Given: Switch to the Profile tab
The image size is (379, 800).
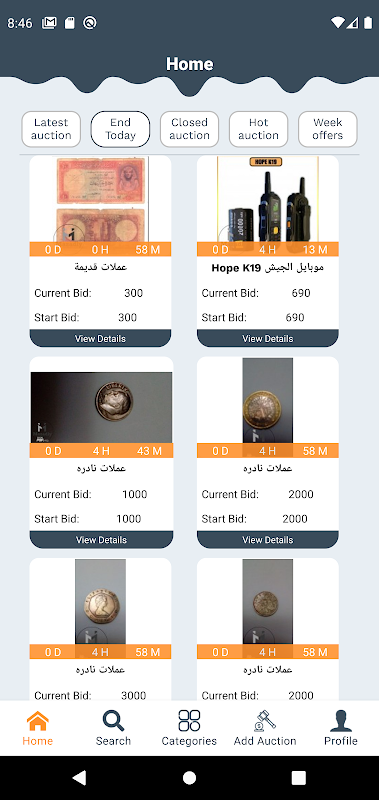Looking at the screenshot, I should tap(341, 728).
